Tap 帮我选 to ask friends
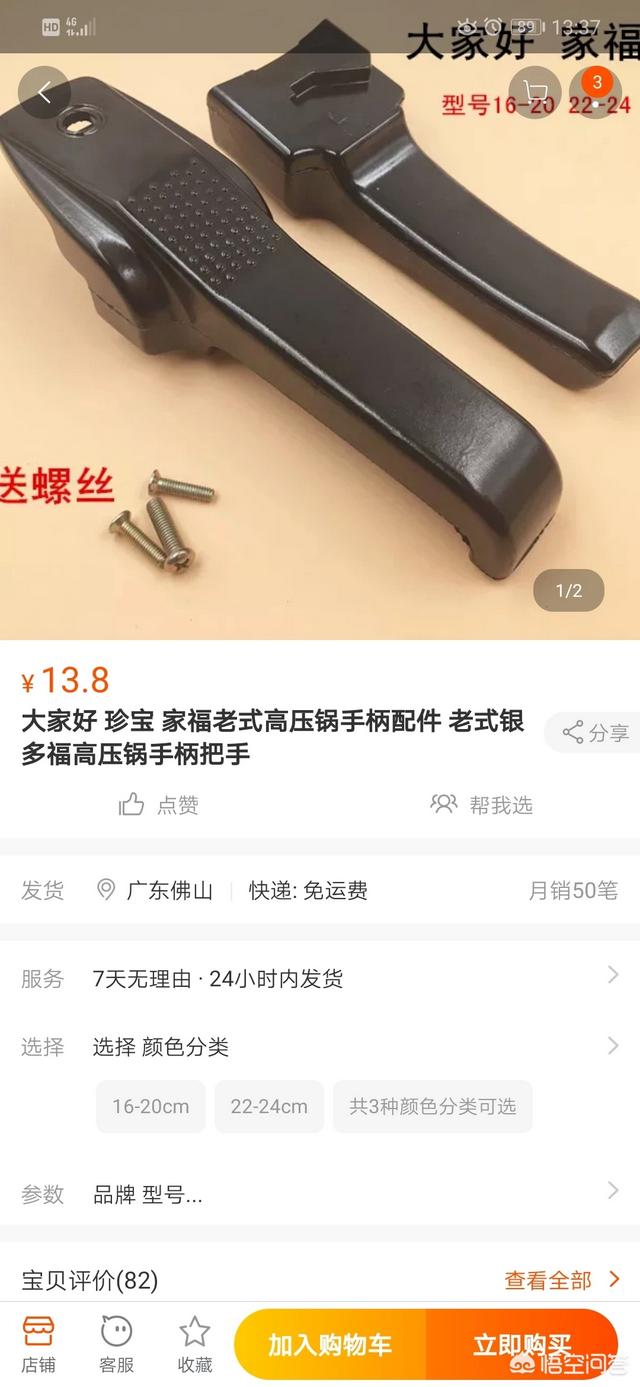640x1387 pixels. [482, 805]
